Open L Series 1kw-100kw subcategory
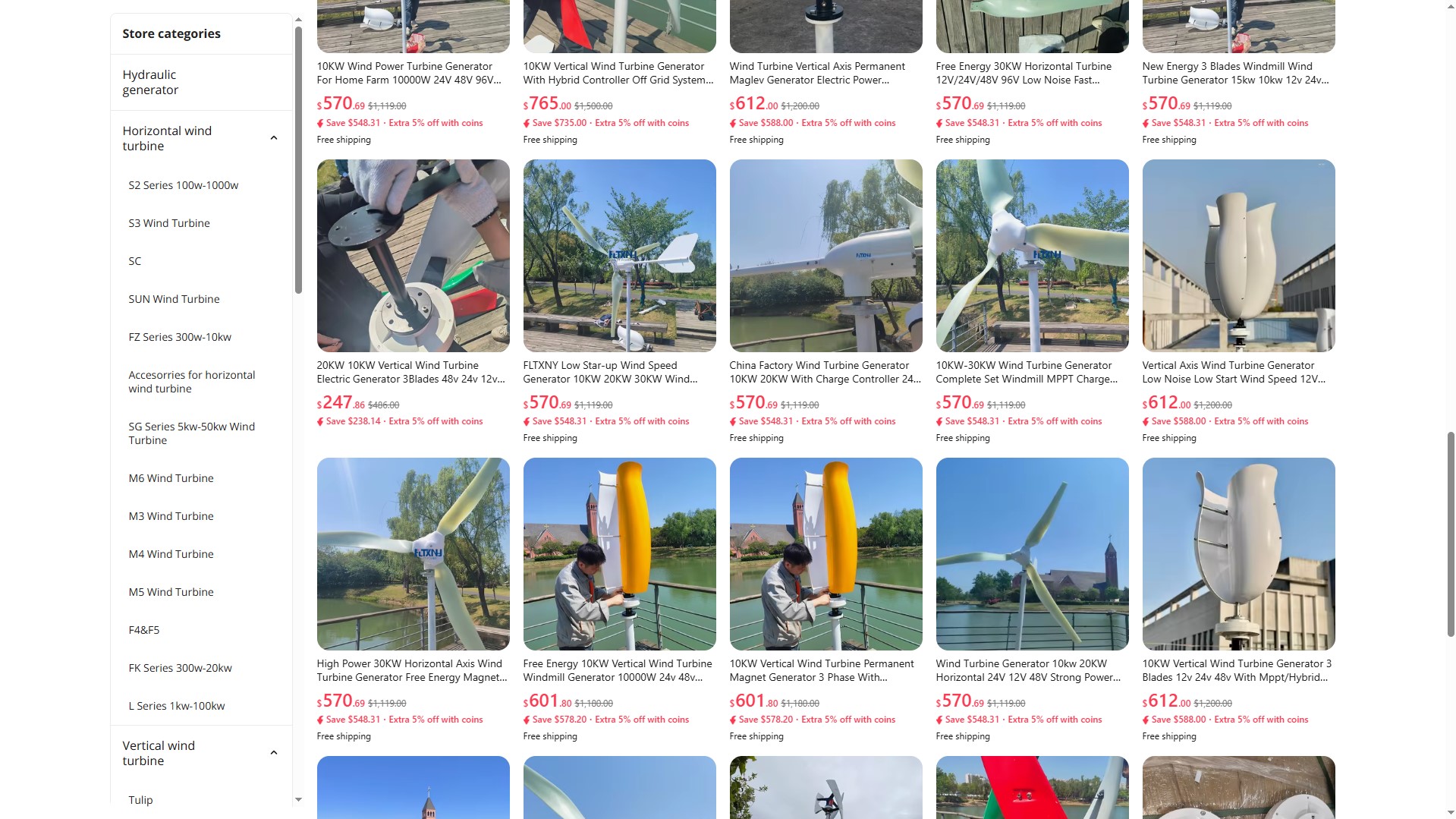 point(177,706)
